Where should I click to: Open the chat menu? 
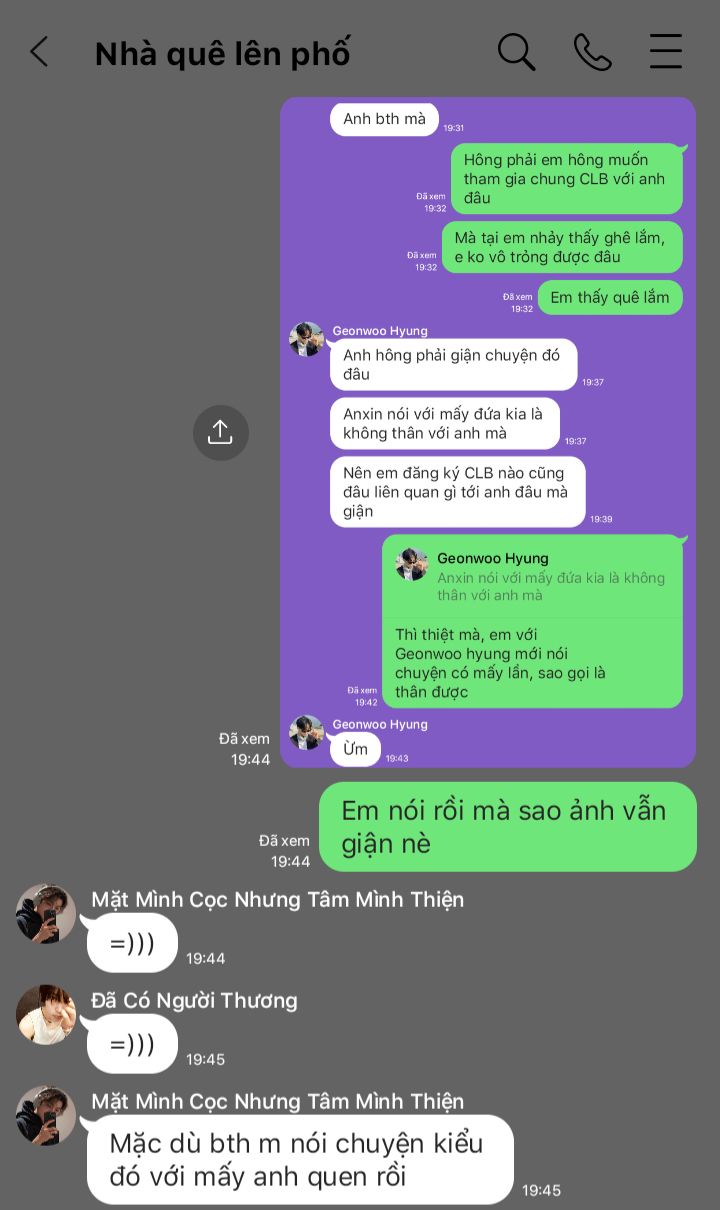point(666,52)
